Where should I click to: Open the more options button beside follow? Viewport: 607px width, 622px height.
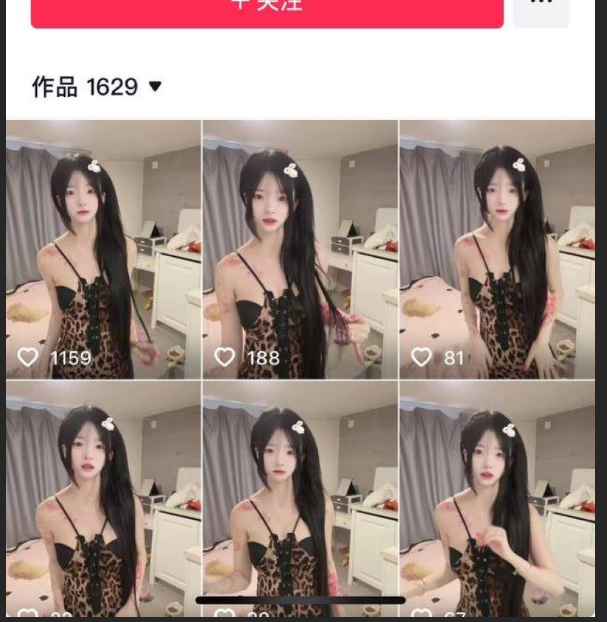541,8
